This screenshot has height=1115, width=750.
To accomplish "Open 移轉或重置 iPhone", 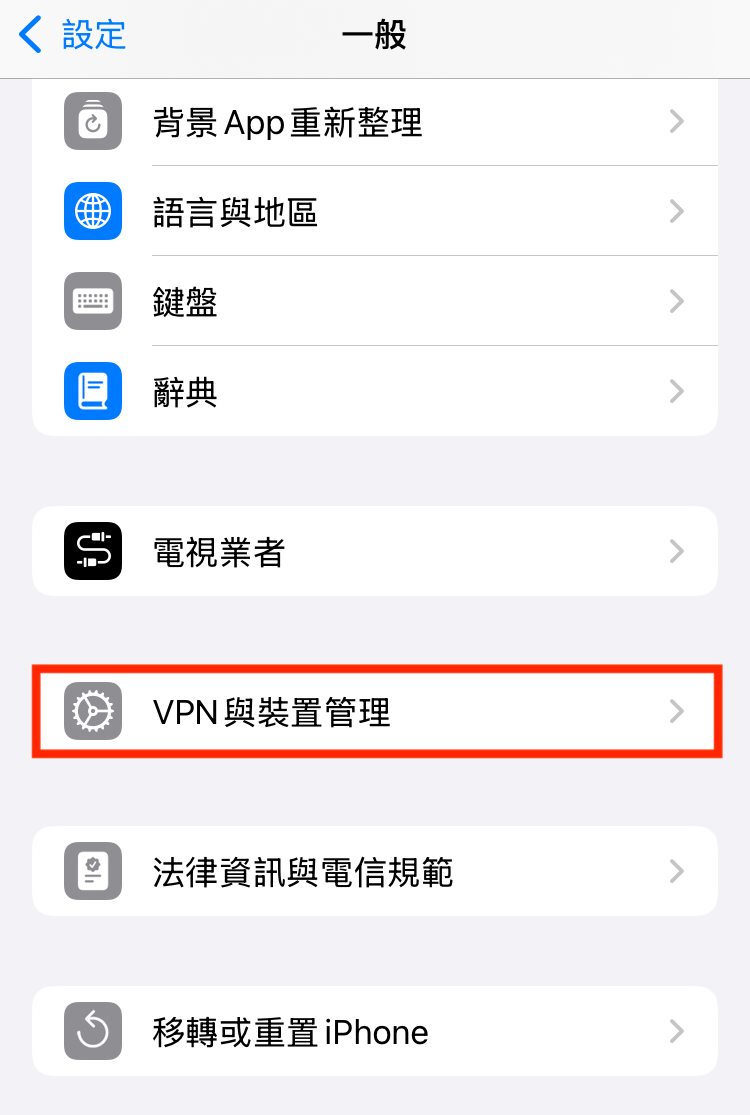I will pyautogui.click(x=375, y=1031).
